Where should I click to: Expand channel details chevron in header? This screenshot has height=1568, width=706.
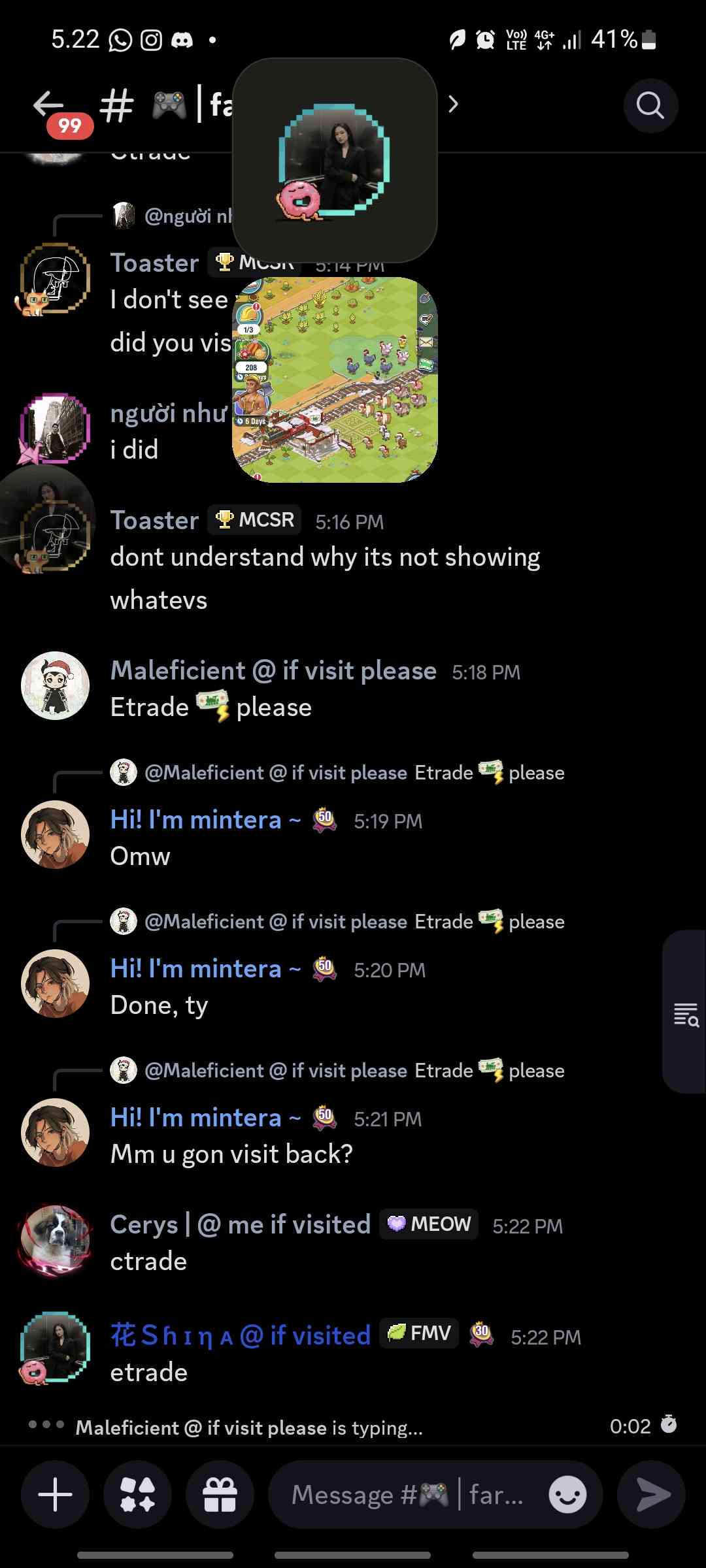[453, 105]
